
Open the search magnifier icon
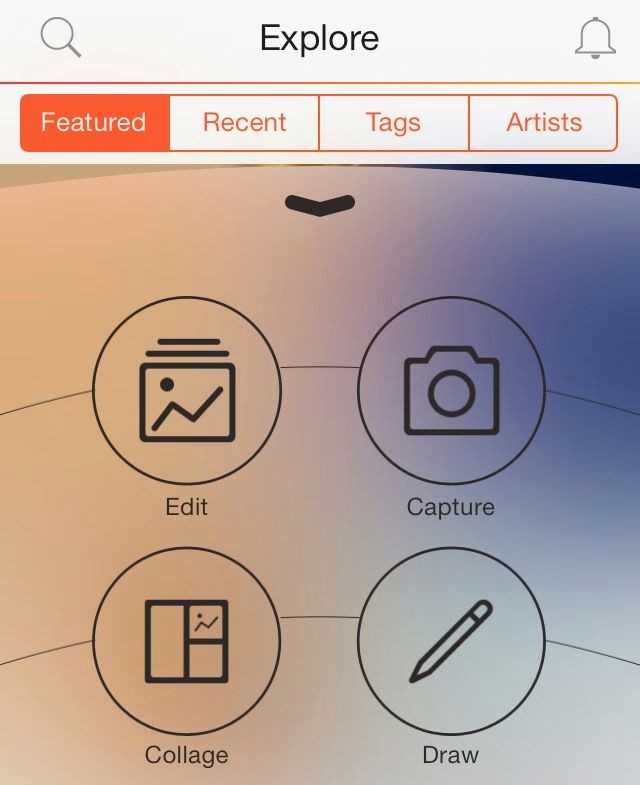[60, 39]
